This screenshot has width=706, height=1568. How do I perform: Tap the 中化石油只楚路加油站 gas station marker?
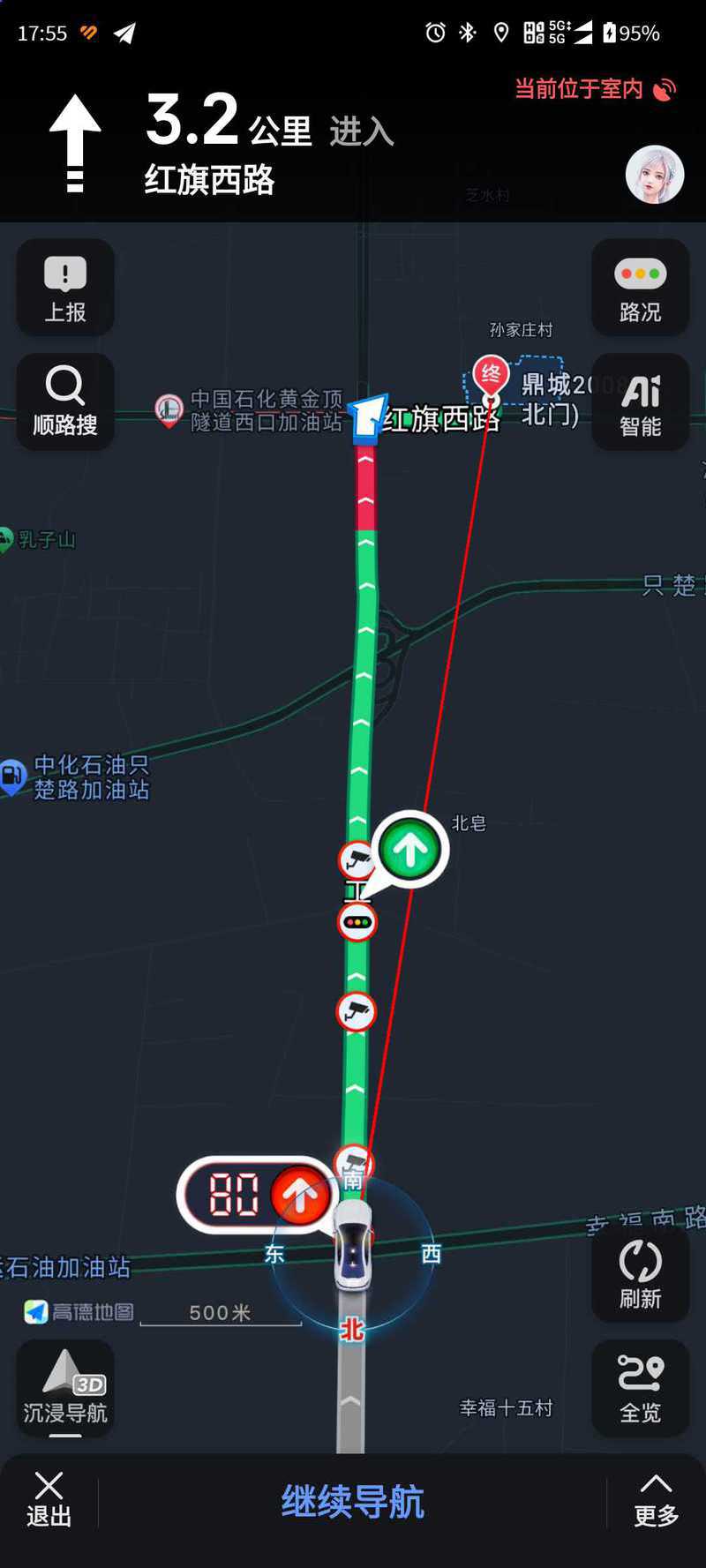tap(12, 776)
